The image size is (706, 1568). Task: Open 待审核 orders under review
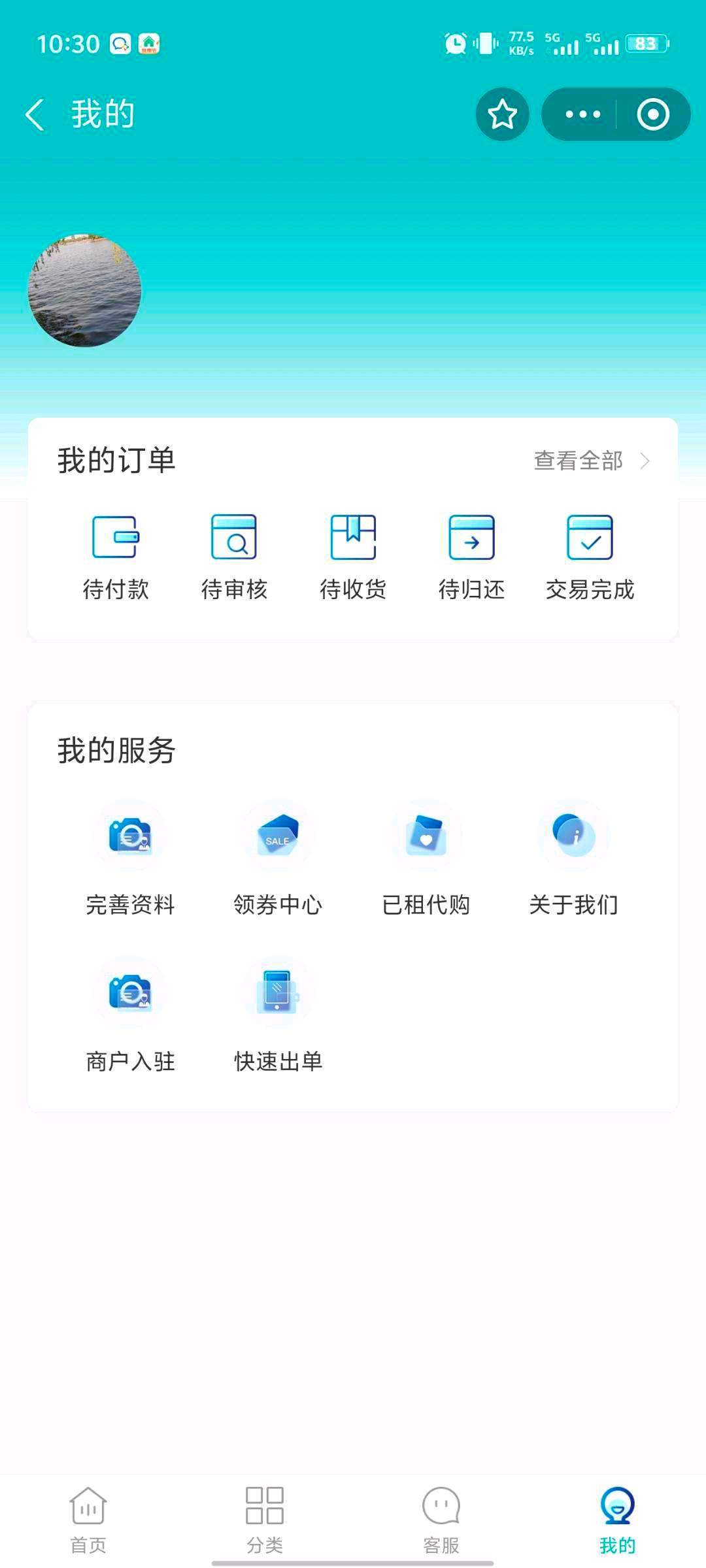pyautogui.click(x=234, y=555)
